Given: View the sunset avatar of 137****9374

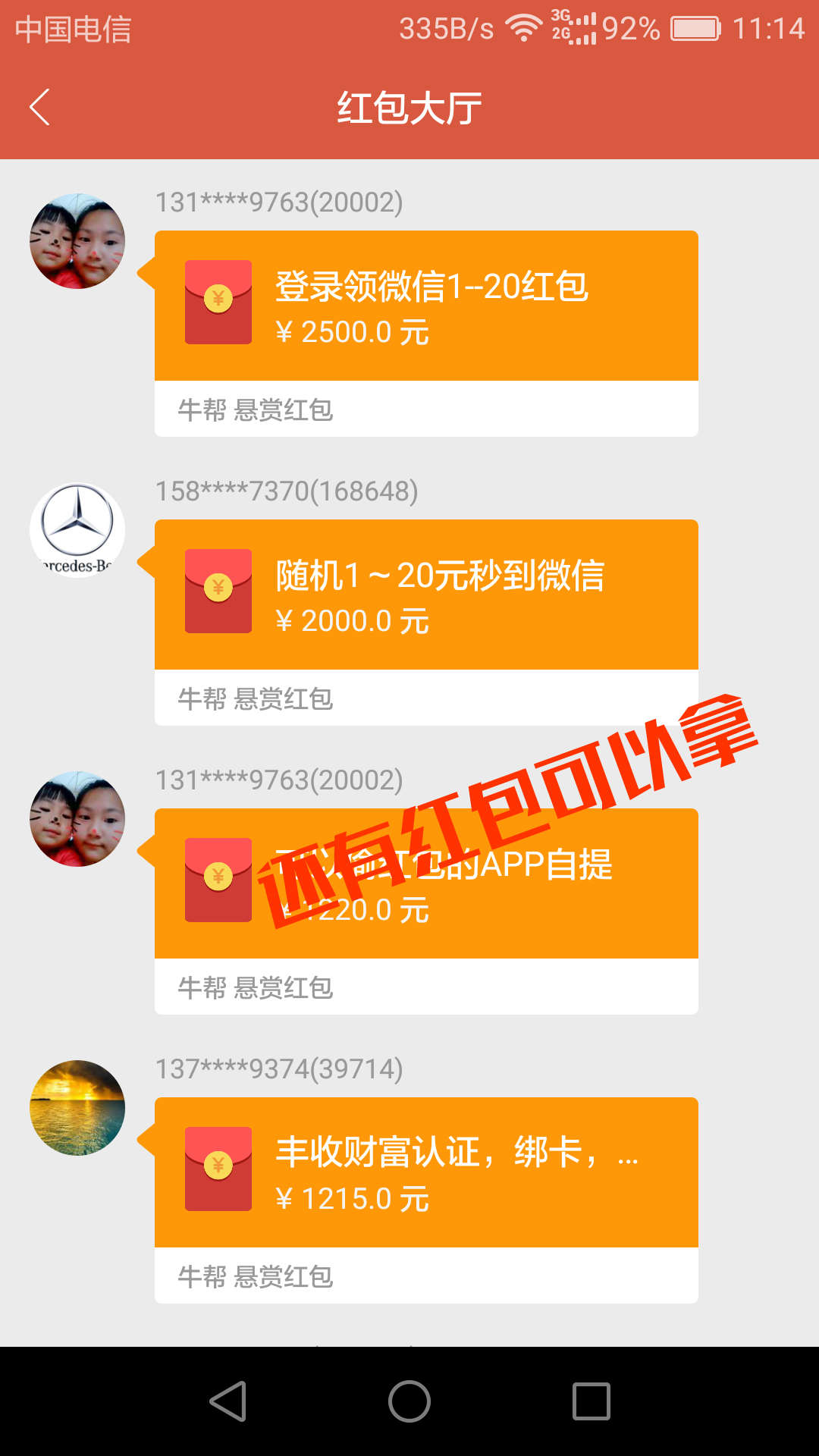Looking at the screenshot, I should click(77, 1108).
